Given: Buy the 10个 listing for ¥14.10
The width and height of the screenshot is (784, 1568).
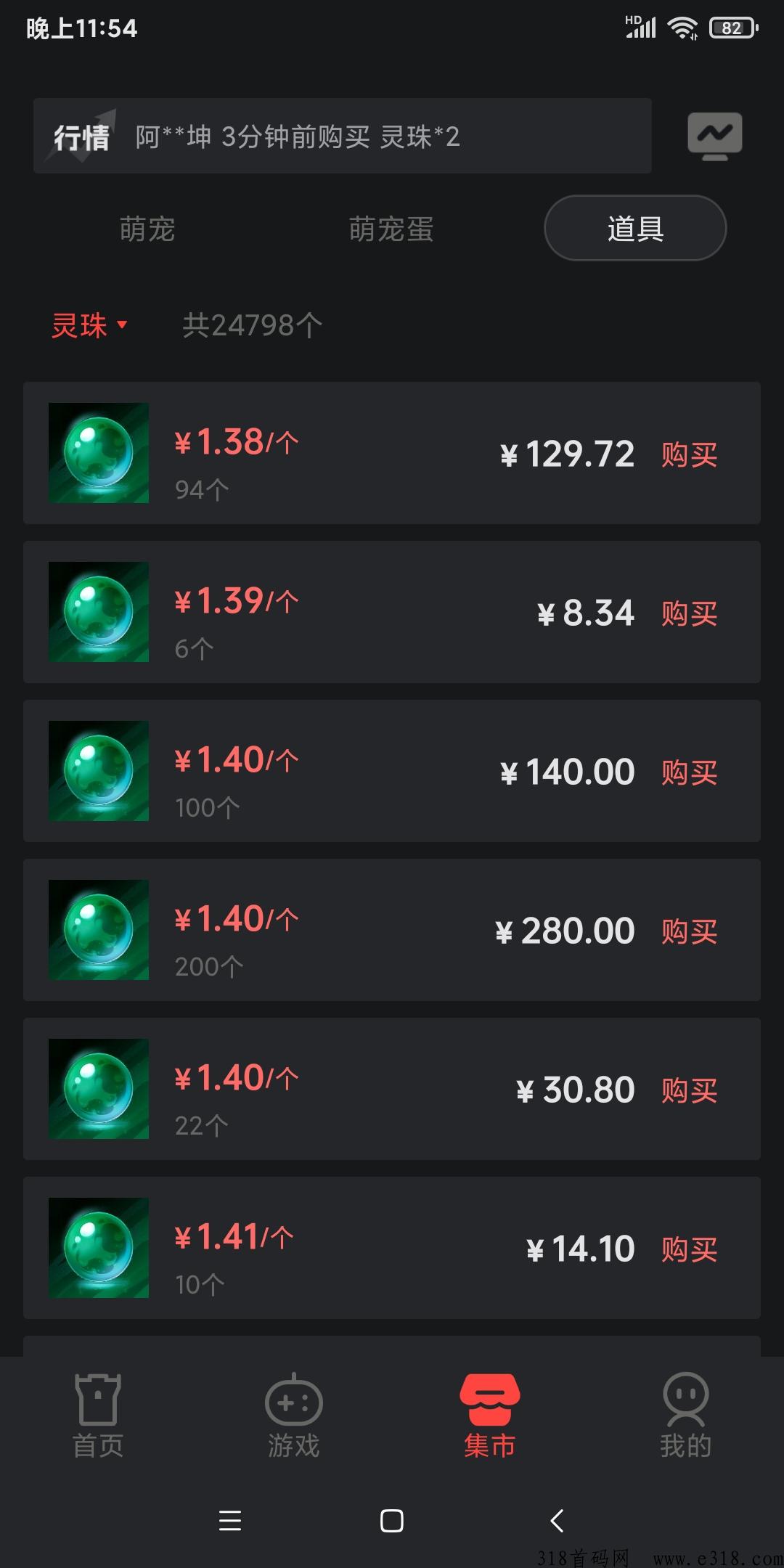Looking at the screenshot, I should coord(689,1249).
